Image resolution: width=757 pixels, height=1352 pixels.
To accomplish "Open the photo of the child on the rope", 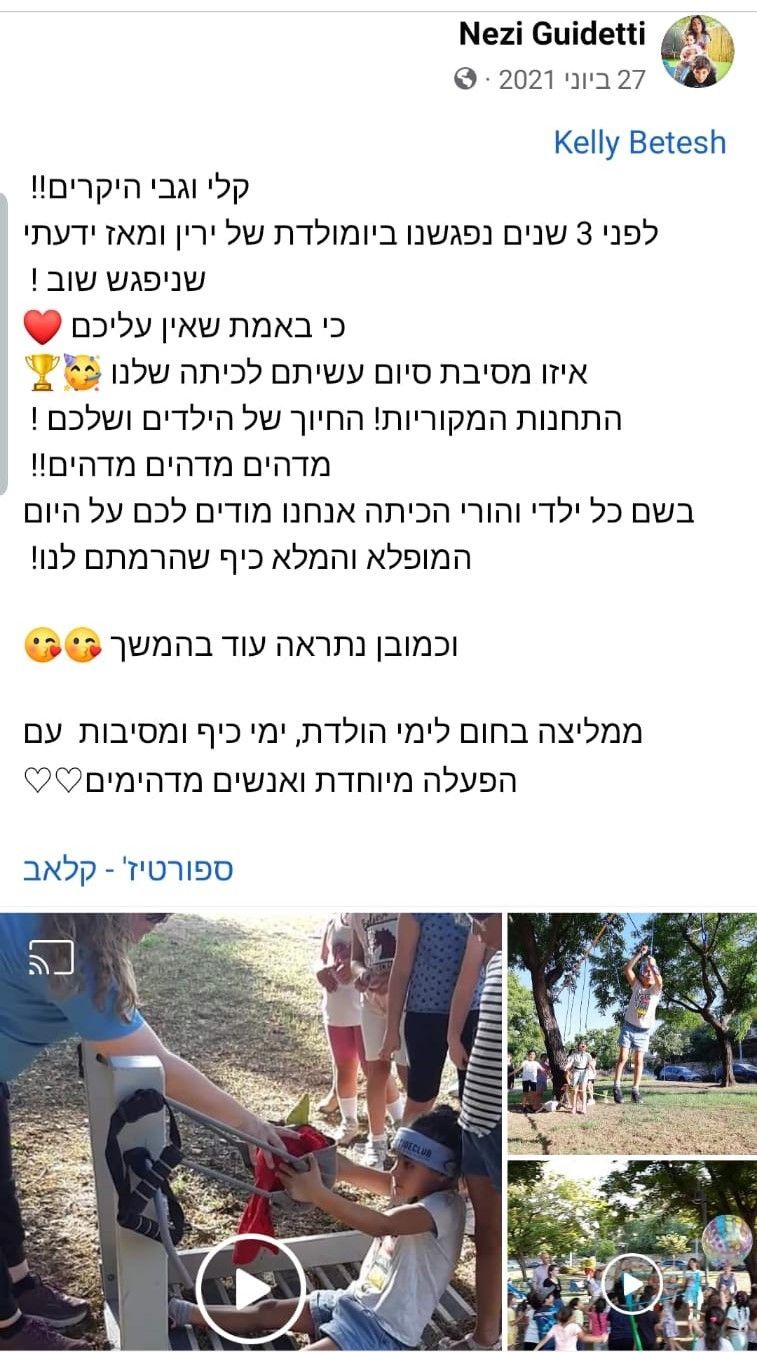I will [x=631, y=1033].
